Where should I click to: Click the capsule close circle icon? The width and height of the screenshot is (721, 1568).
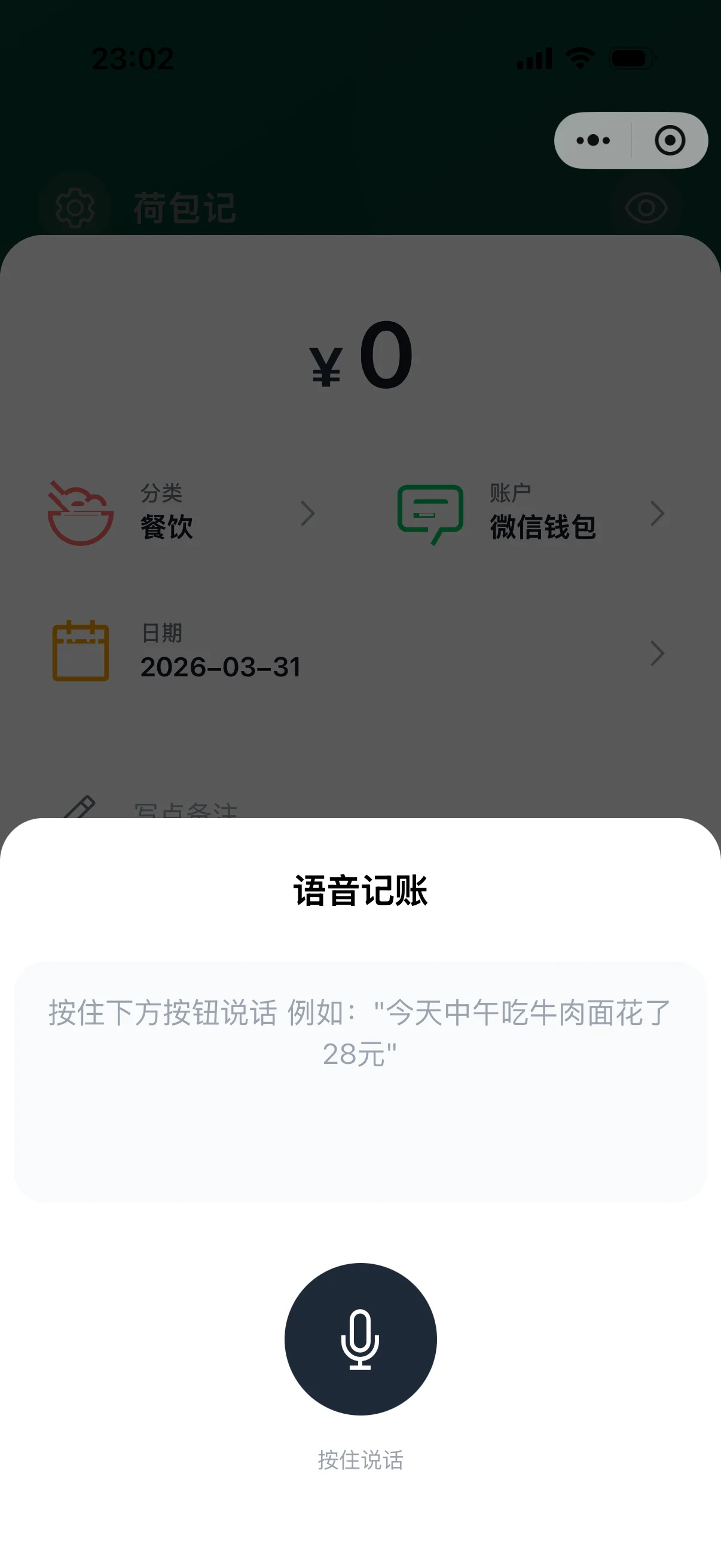click(670, 140)
